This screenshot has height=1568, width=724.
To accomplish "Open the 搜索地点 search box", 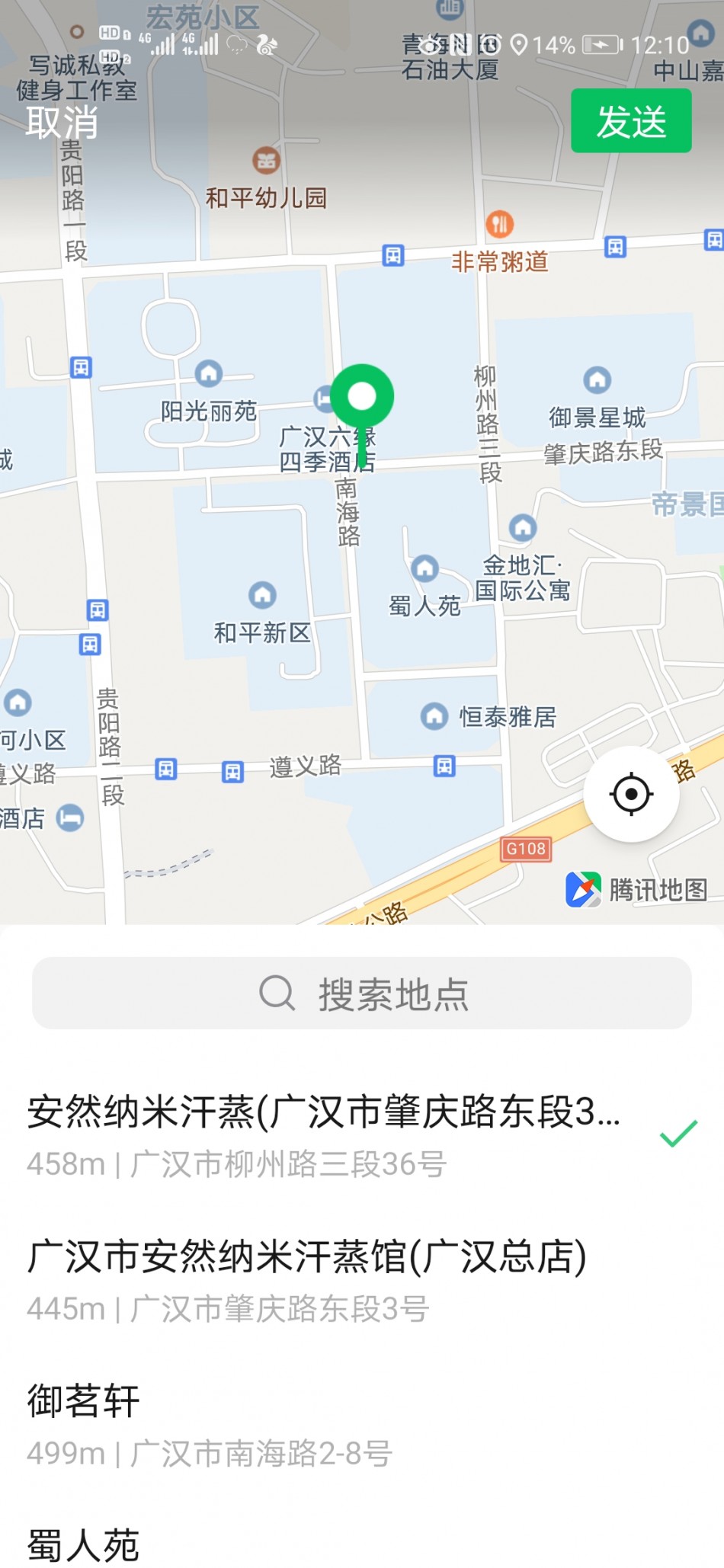I will (362, 994).
